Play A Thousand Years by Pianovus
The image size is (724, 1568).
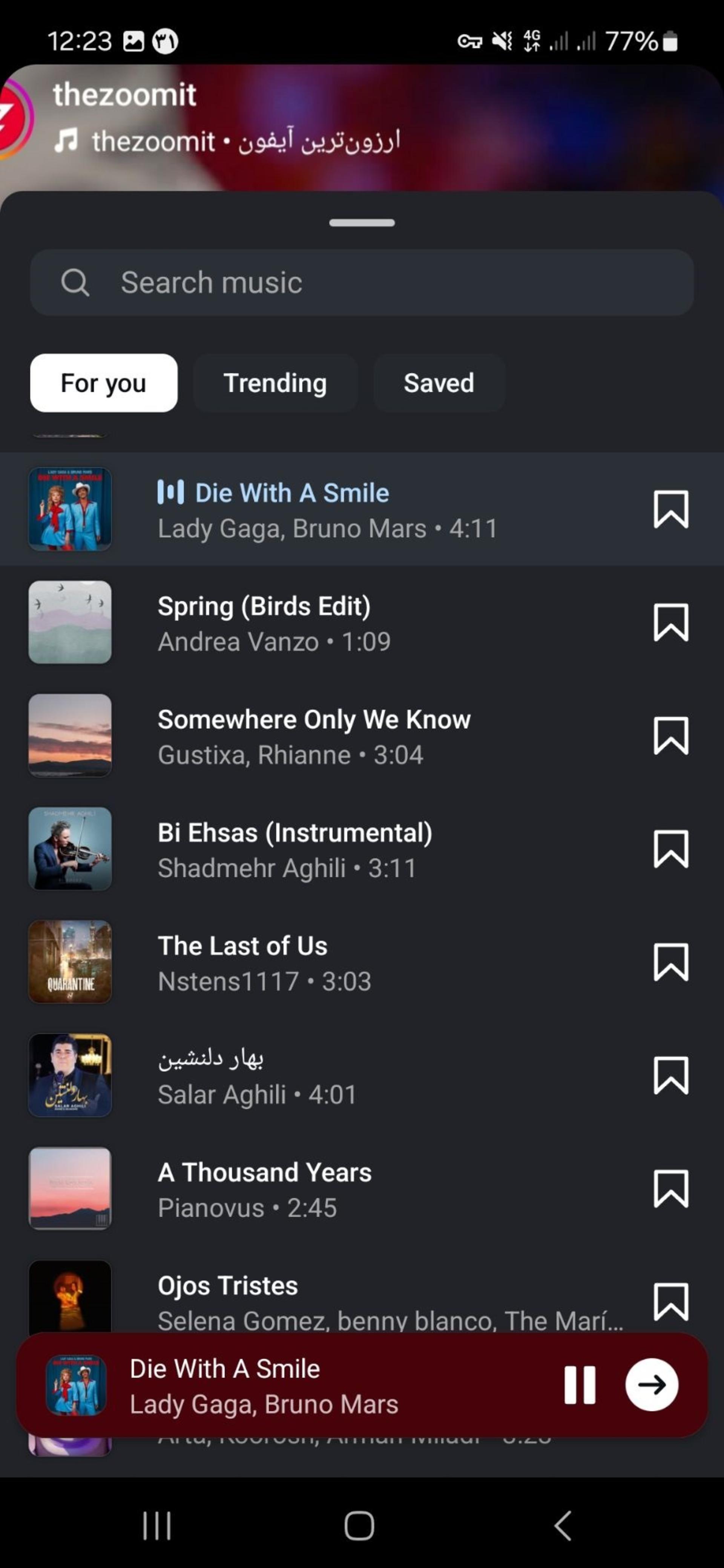pos(362,1189)
